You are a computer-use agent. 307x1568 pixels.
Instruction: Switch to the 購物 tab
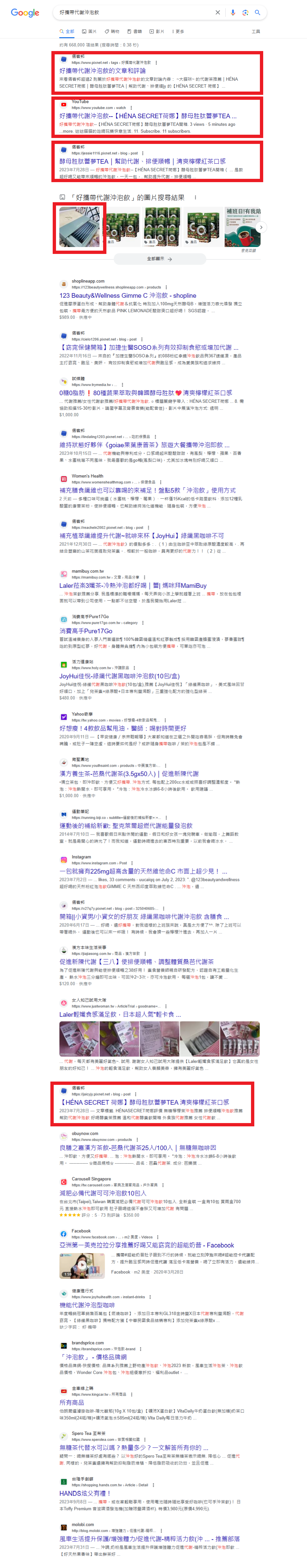click(112, 31)
